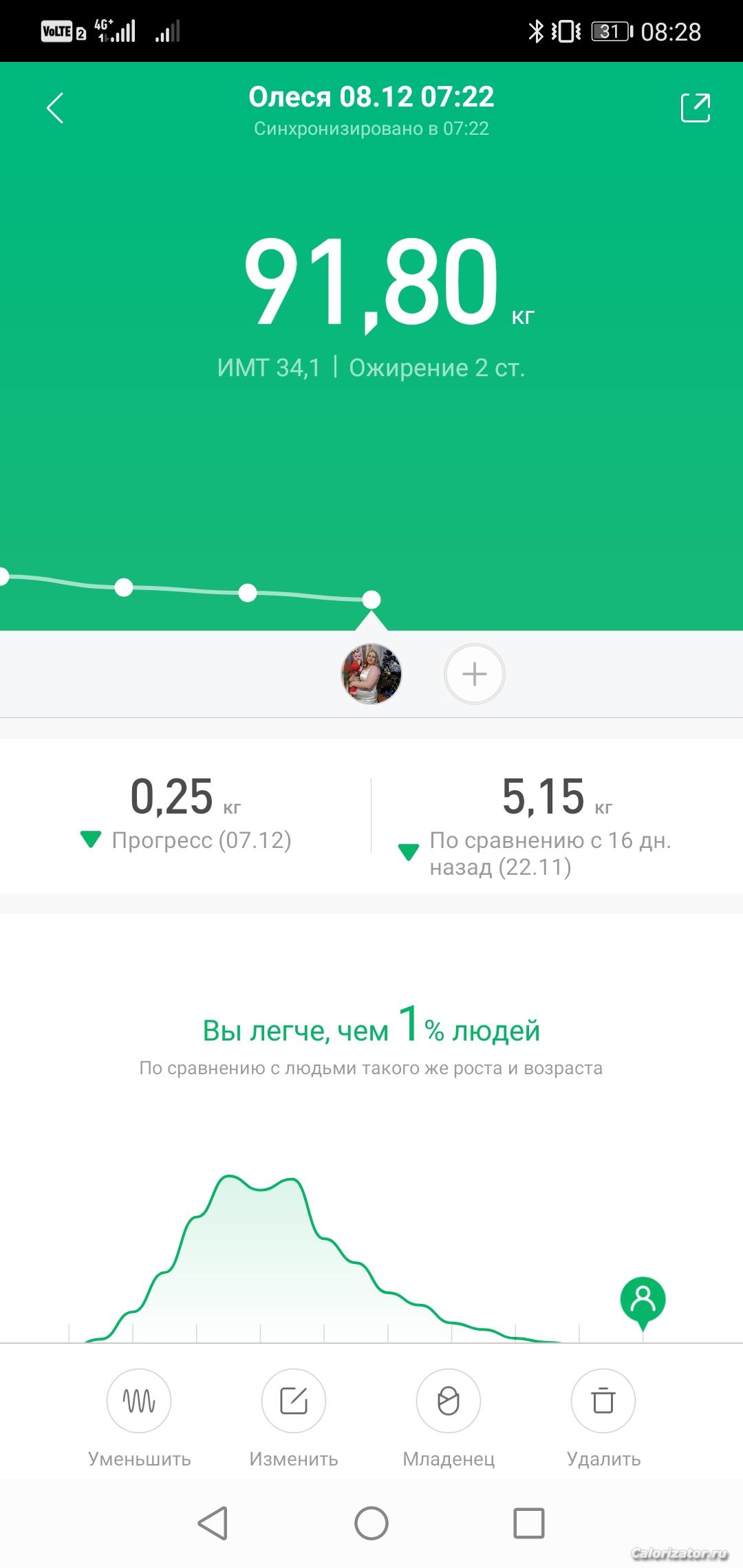743x1568 pixels.
Task: Edit the record via Изменить
Action: pos(294,1401)
